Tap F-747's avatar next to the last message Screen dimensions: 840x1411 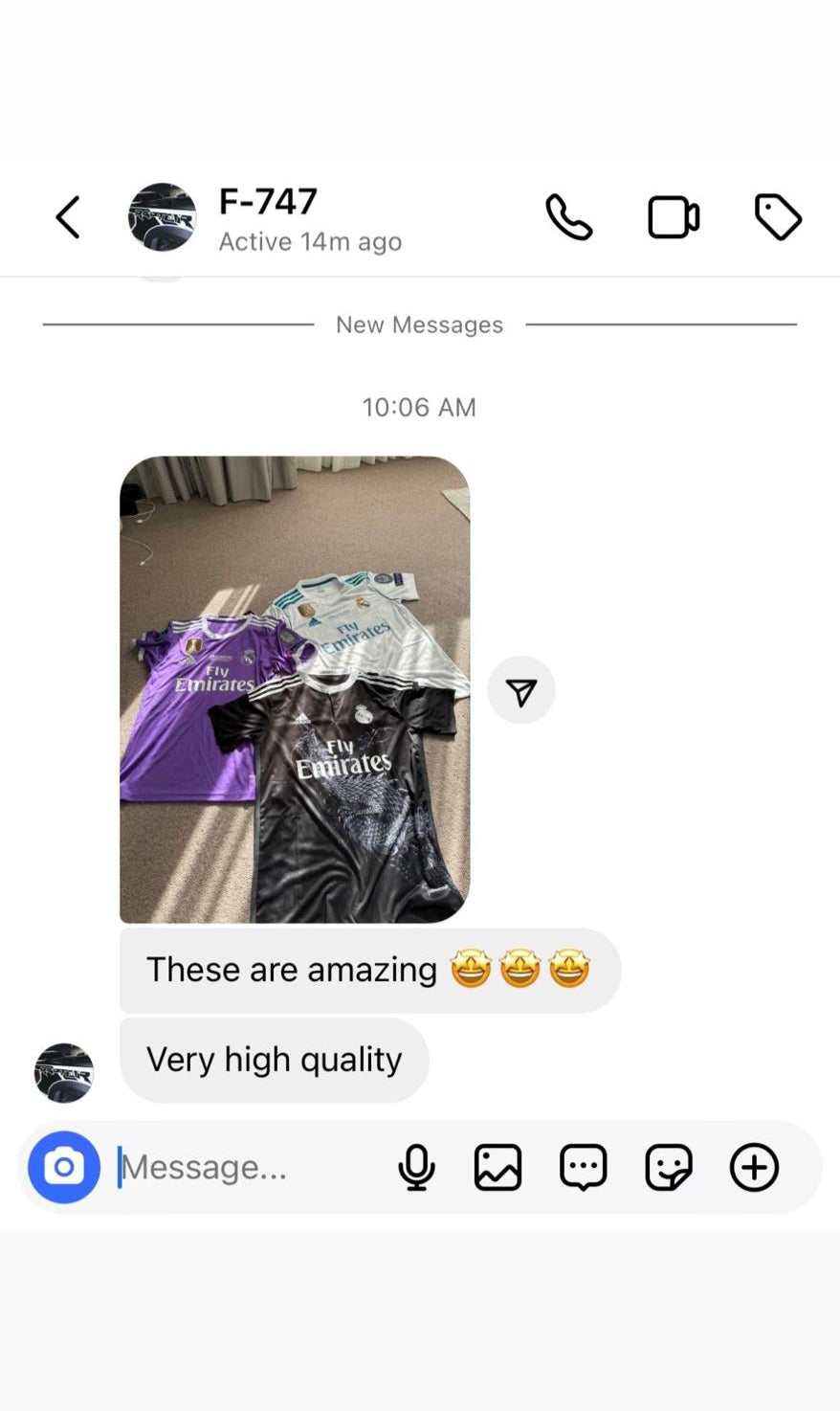[63, 1072]
